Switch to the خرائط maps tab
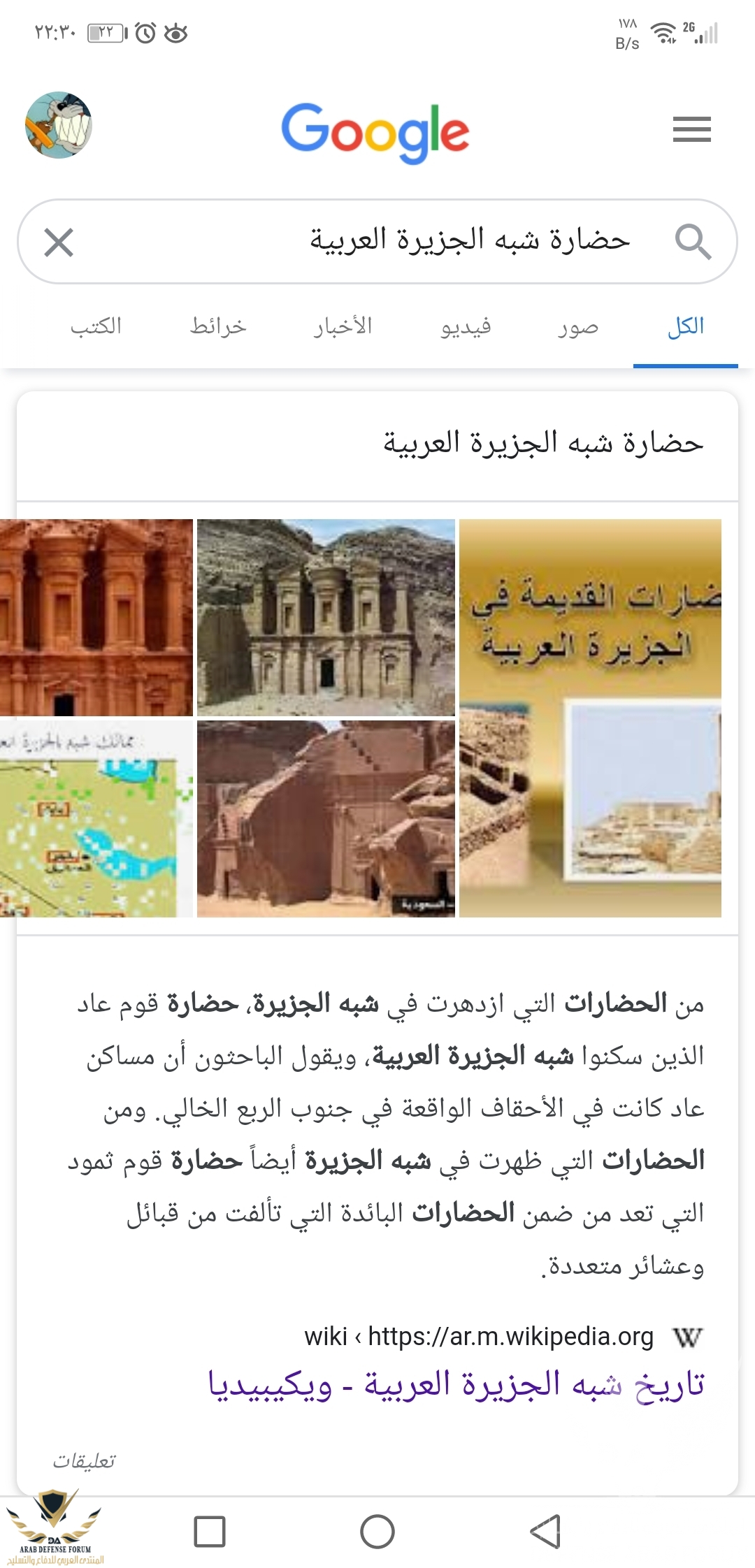Viewport: 755px width, 1568px height. 218,327
